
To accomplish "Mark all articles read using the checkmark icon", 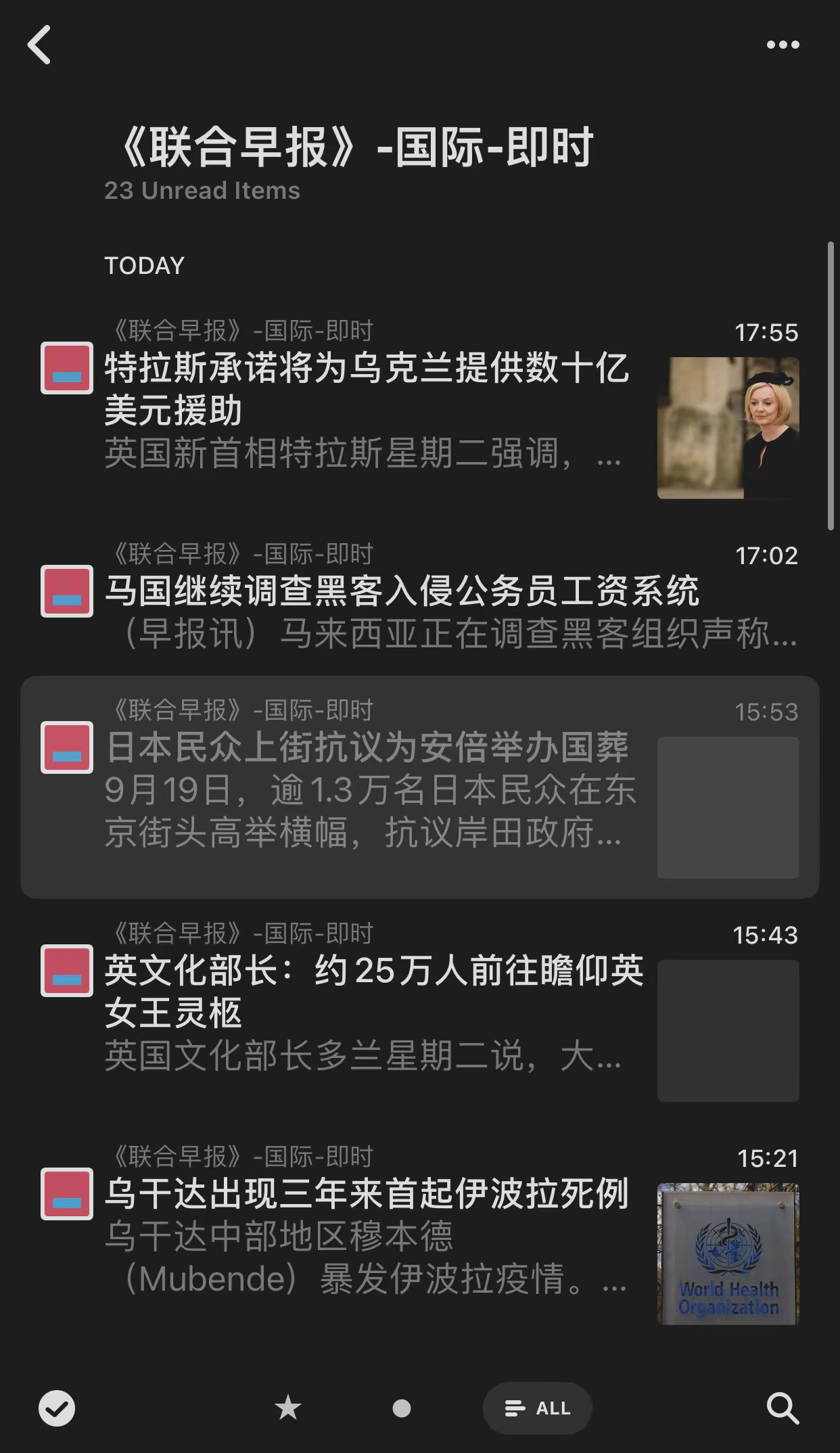I will [57, 1408].
